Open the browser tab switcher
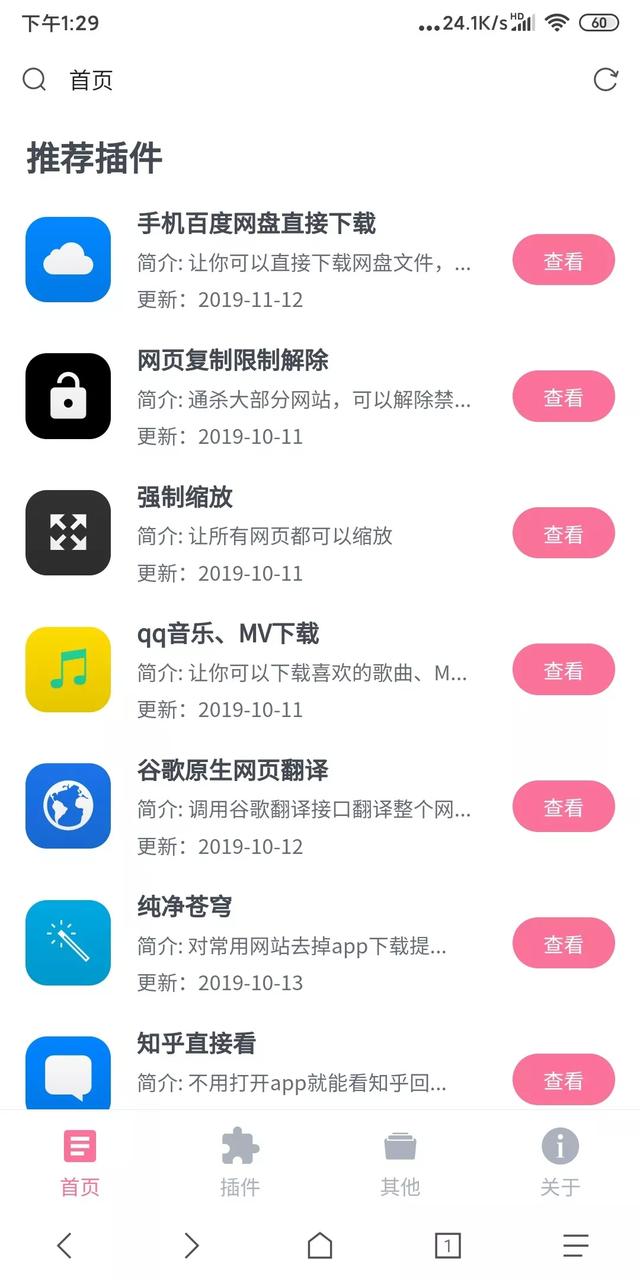The width and height of the screenshot is (640, 1280). (x=448, y=1245)
